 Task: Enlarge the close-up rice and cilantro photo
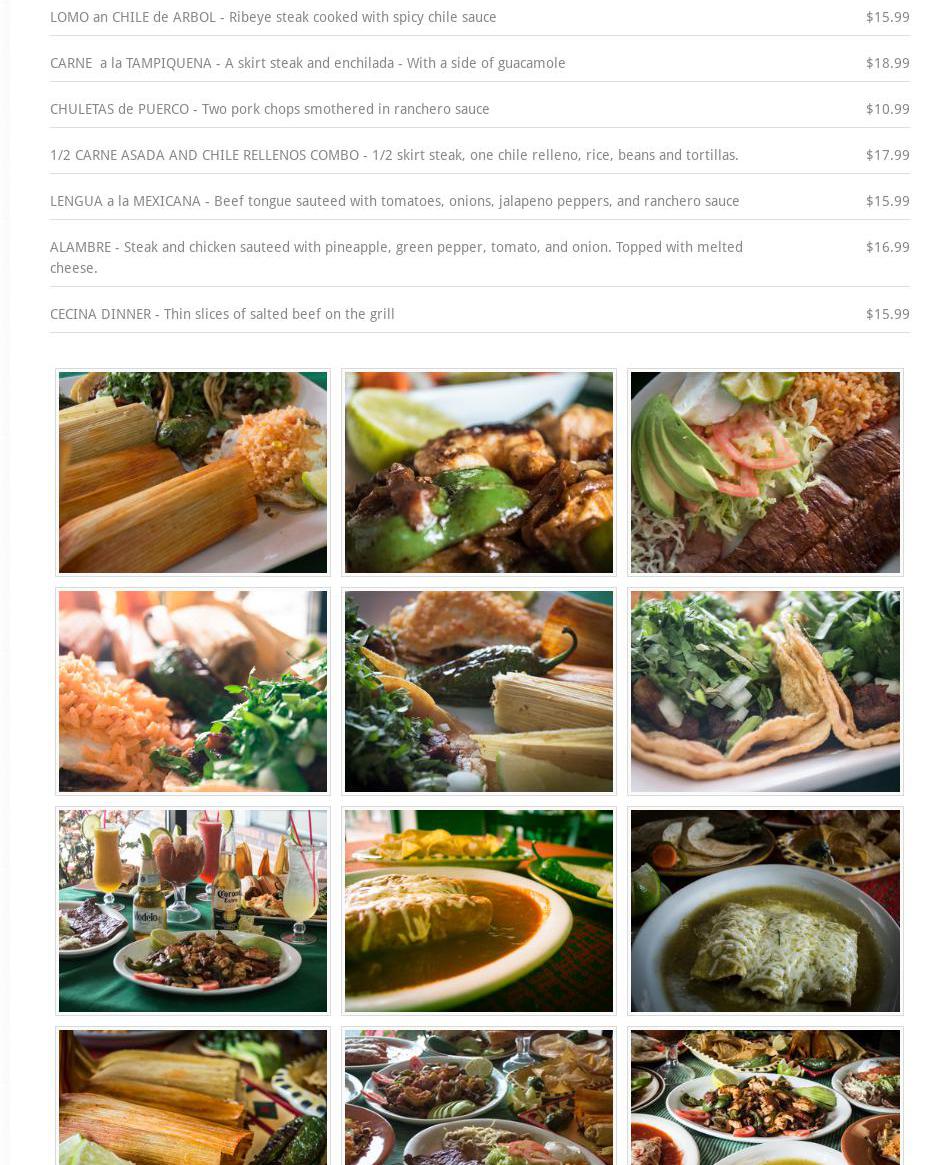pos(193,691)
